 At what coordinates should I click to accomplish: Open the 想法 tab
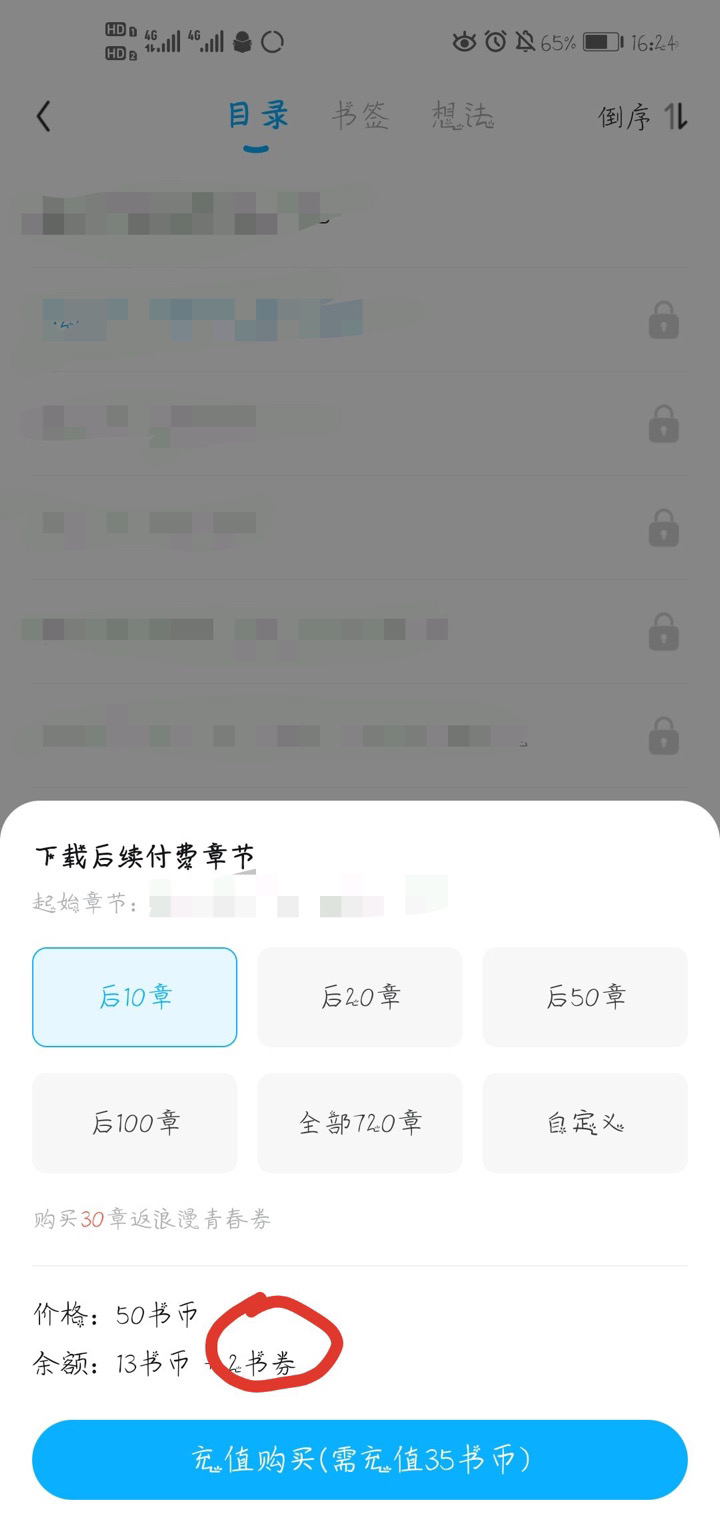[x=463, y=116]
